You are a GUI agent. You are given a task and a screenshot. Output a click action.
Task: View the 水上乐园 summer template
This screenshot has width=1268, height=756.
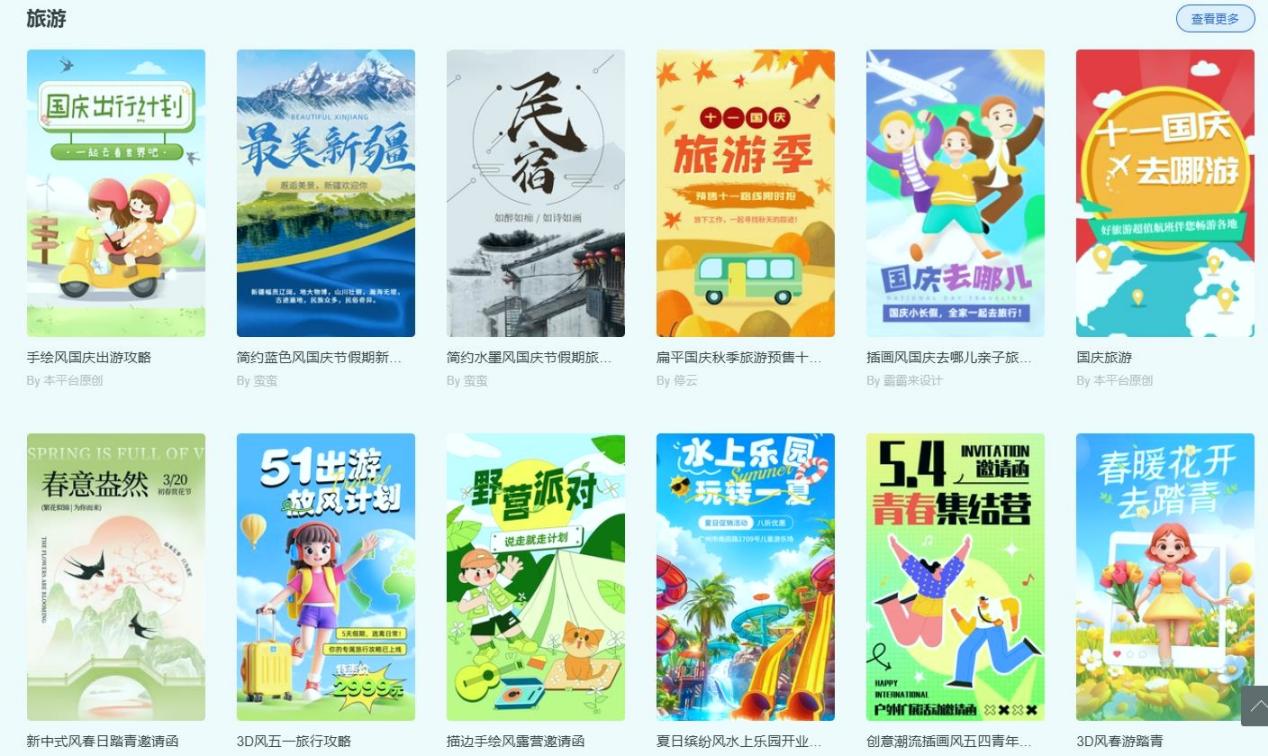click(746, 576)
